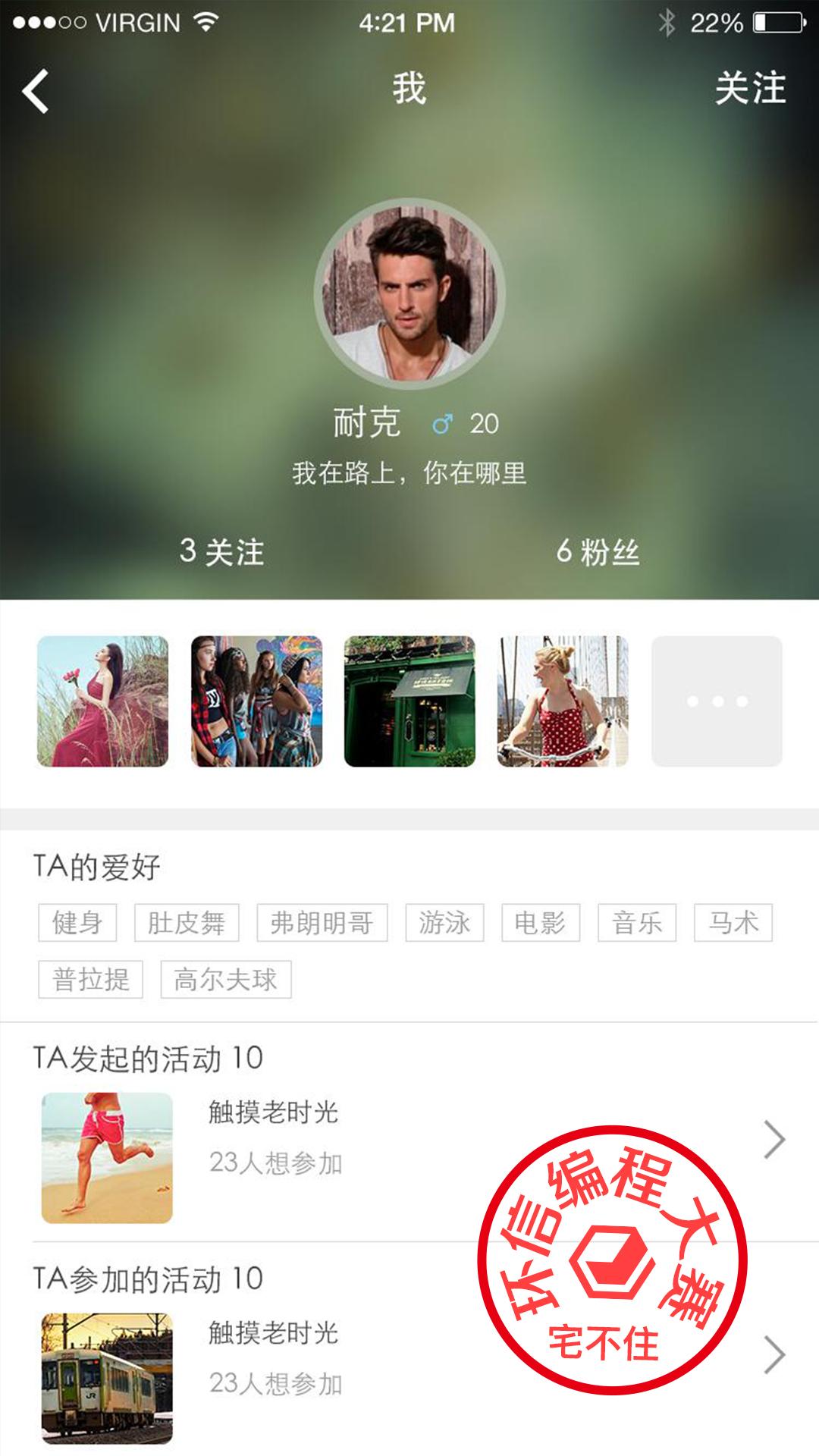Open 触摸老时光 under TA参加的活动

tap(273, 1332)
